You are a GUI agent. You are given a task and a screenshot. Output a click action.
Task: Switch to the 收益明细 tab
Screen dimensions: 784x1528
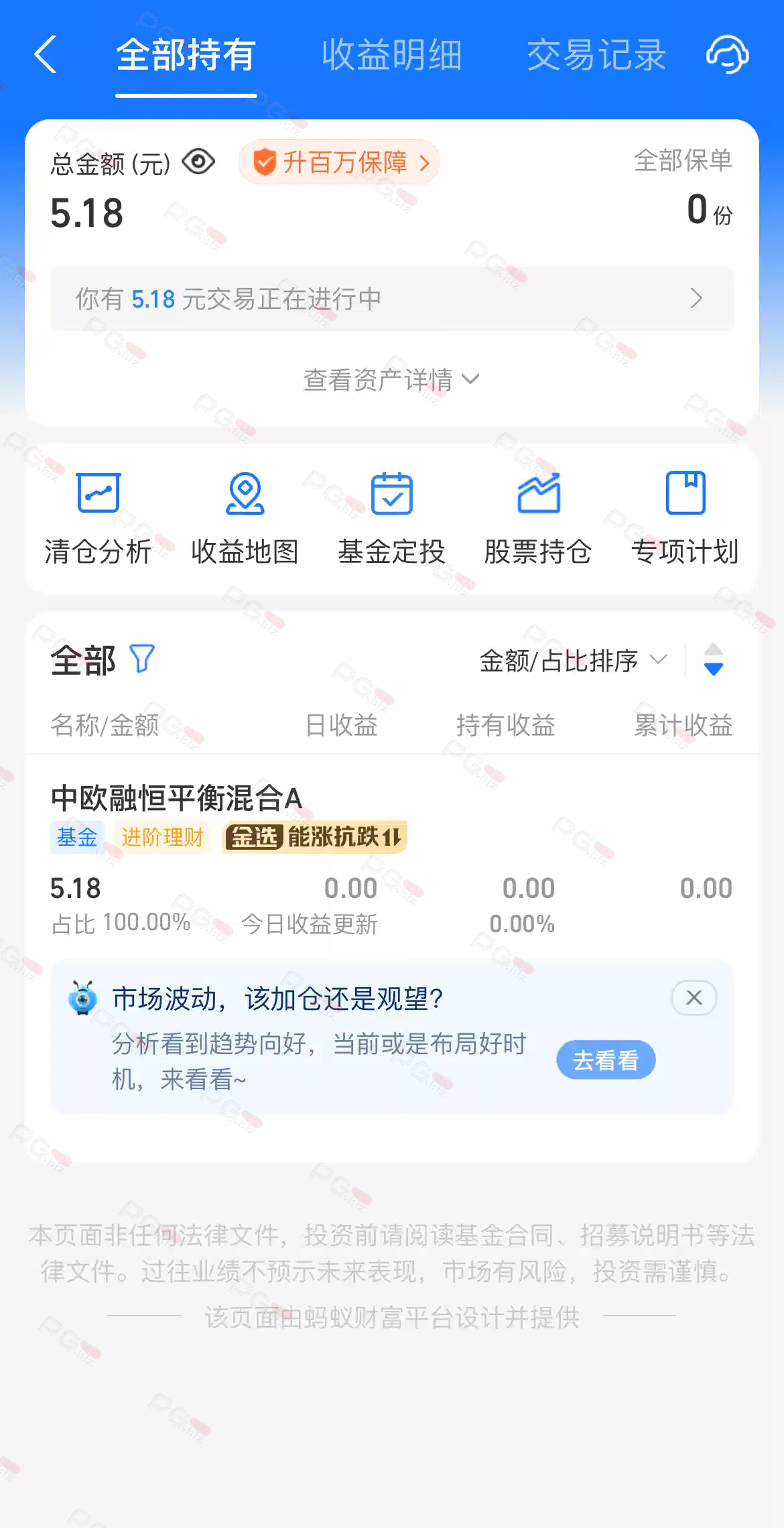coord(391,55)
